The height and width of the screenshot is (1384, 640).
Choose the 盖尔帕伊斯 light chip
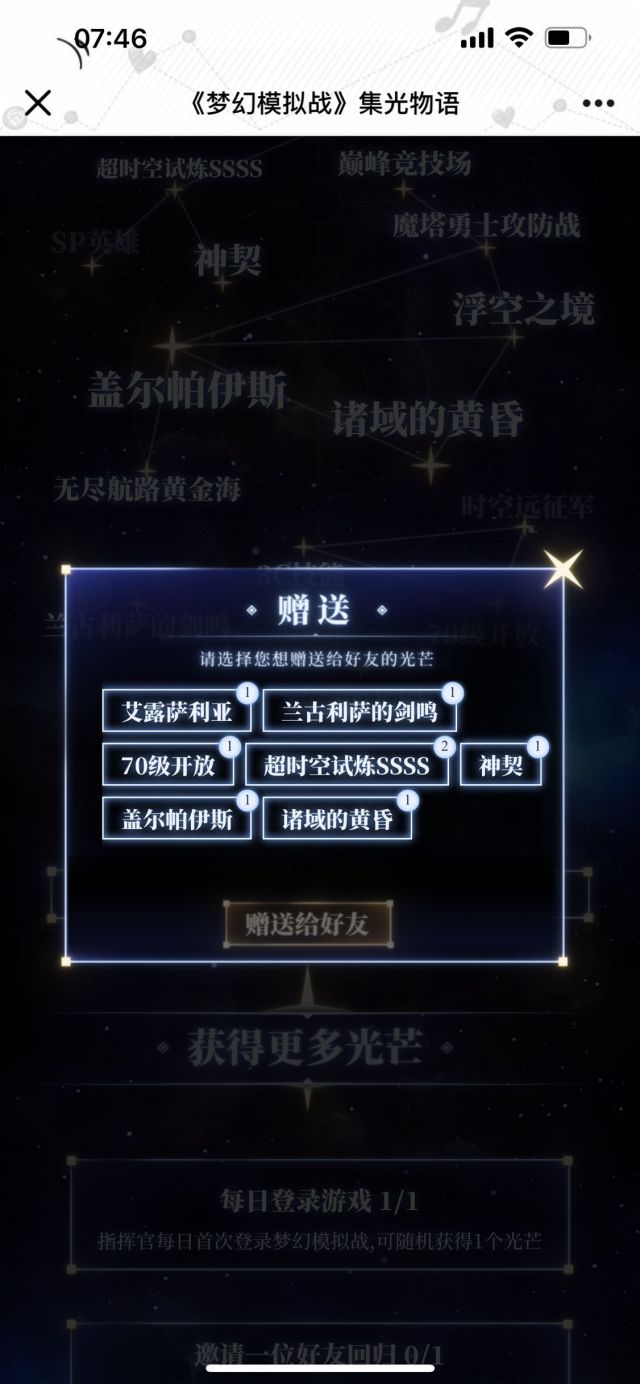click(177, 819)
